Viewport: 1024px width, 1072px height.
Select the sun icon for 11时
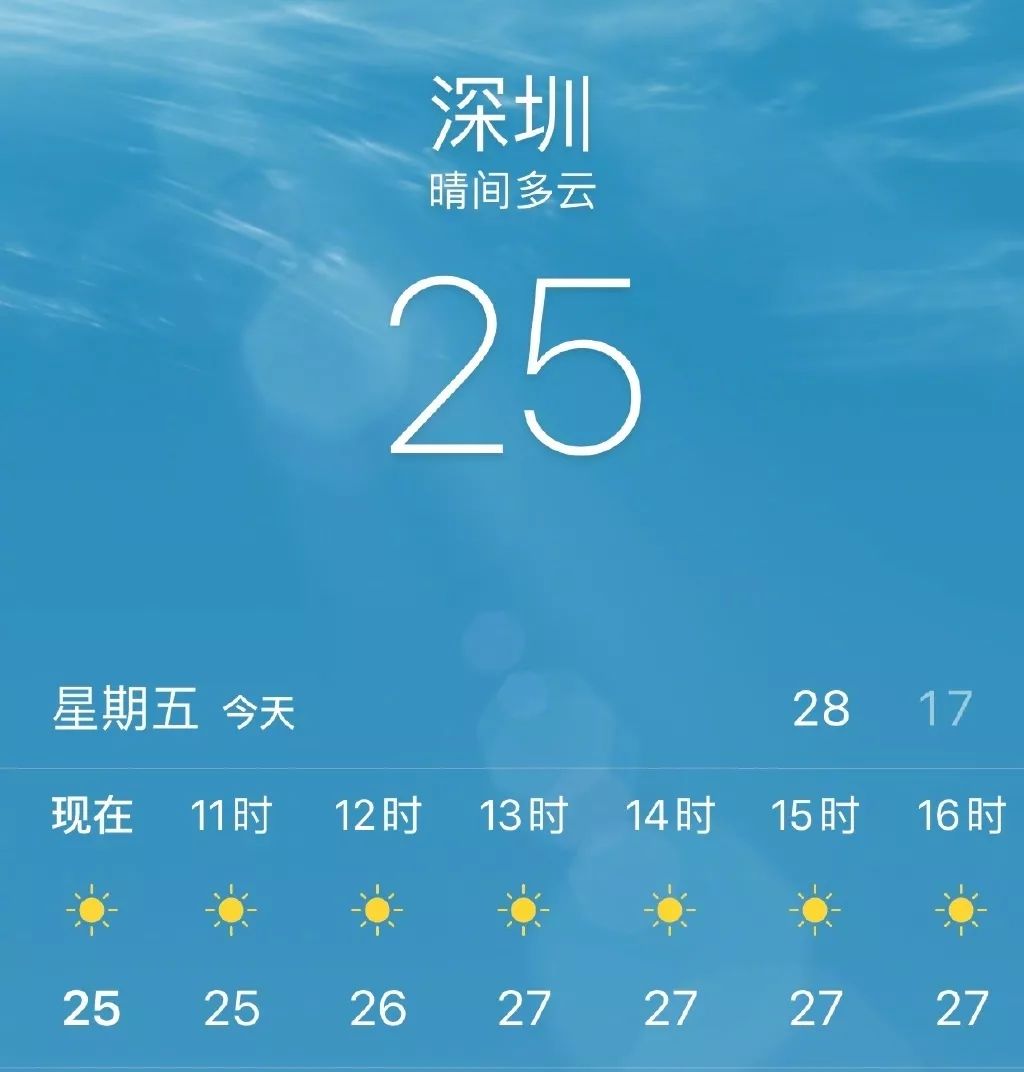228,910
